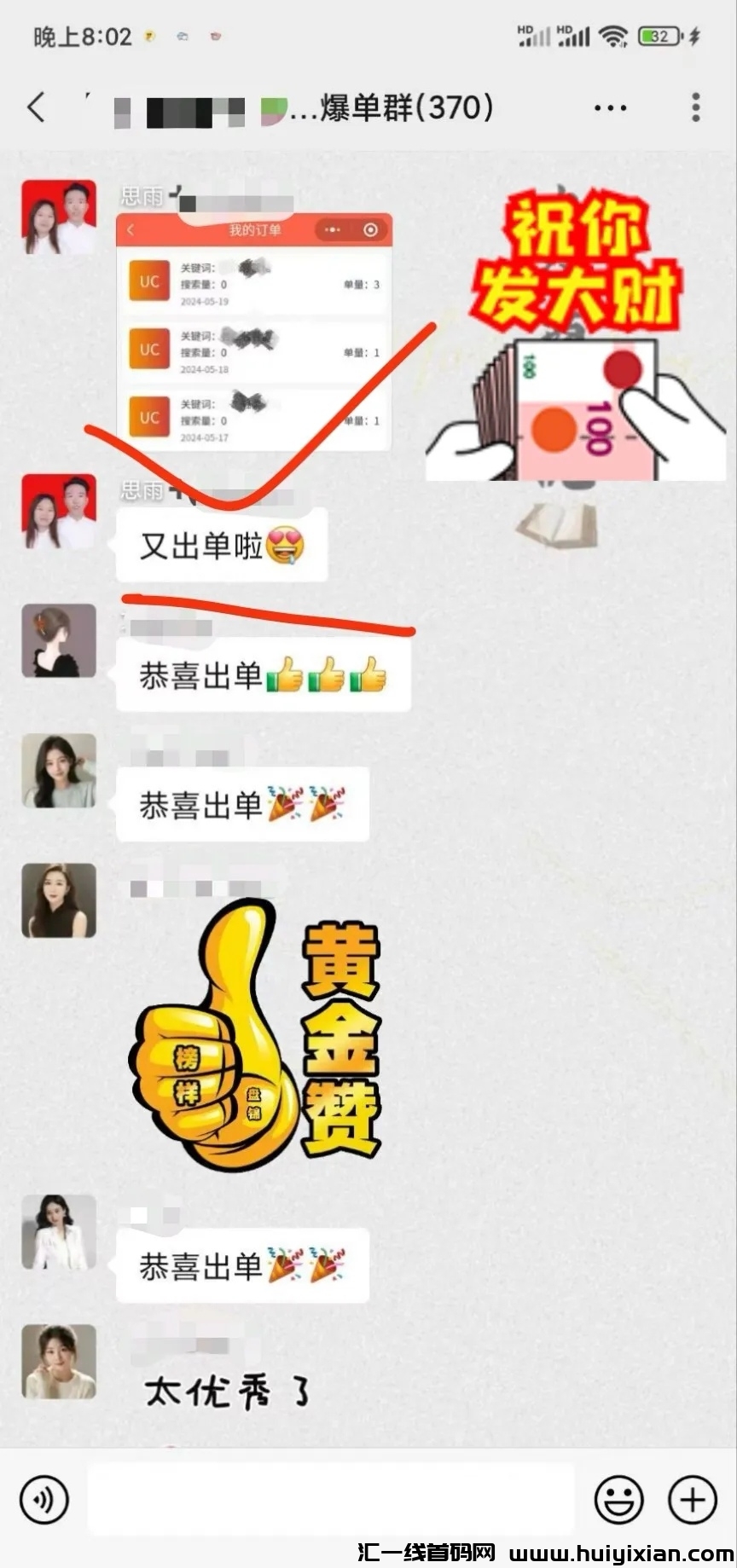Open the shared 我的订单 screenshot image
This screenshot has height=1568, width=737.
254,333
